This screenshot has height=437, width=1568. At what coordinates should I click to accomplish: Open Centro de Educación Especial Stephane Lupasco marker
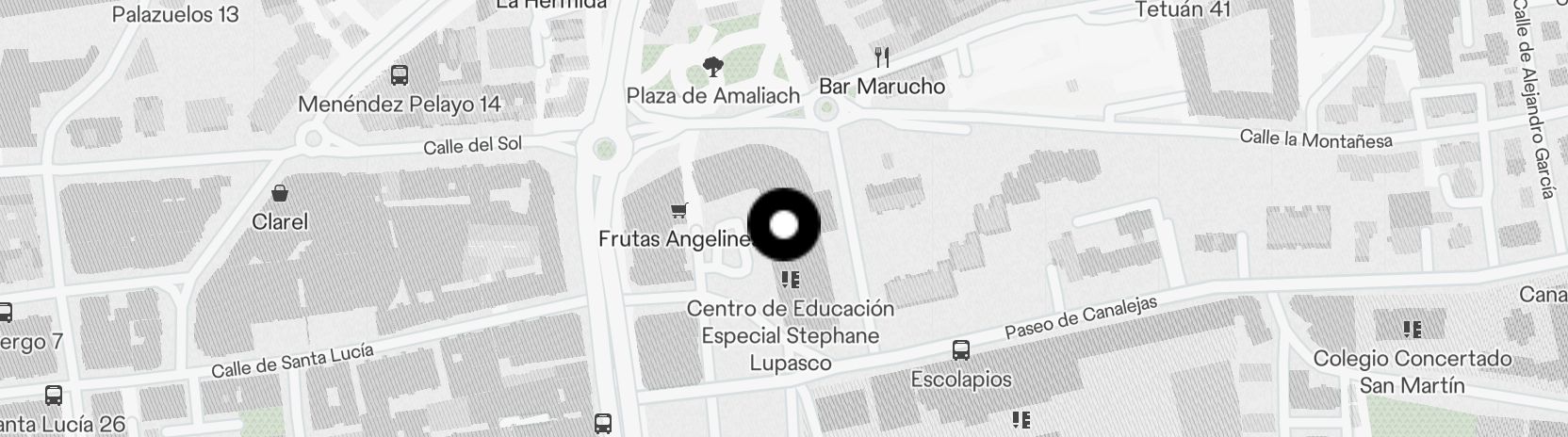point(791,279)
